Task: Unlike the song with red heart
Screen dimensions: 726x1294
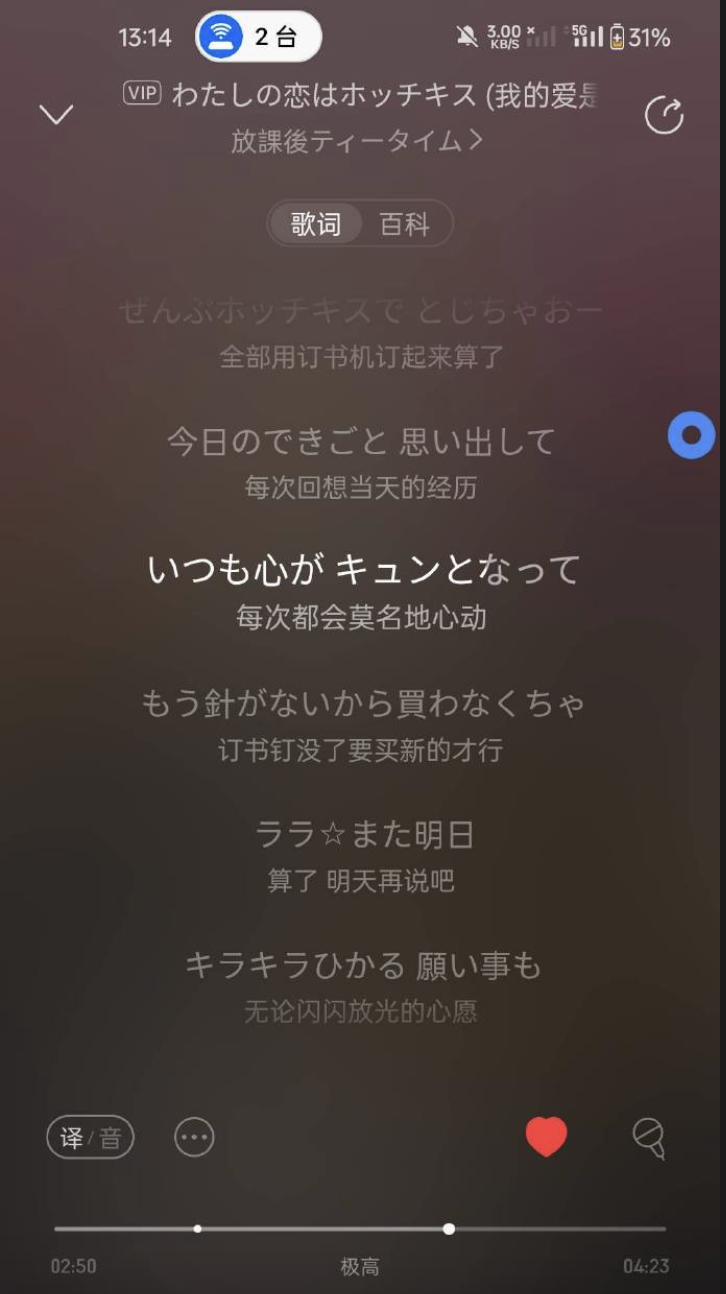Action: point(546,1137)
